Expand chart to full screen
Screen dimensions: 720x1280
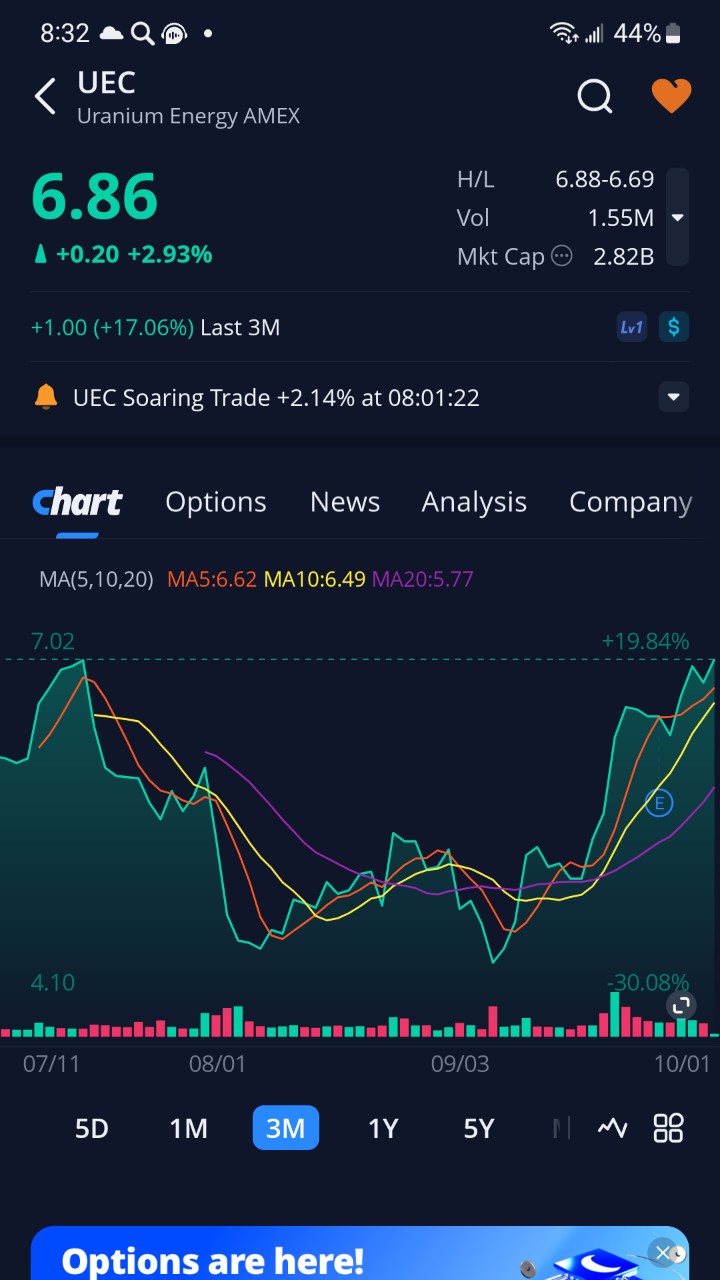click(x=680, y=1005)
